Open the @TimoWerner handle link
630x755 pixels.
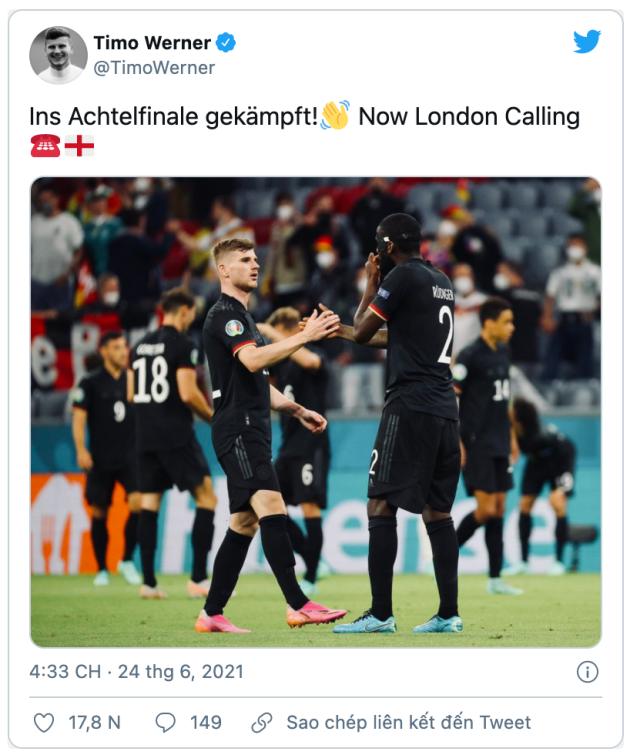tap(154, 68)
